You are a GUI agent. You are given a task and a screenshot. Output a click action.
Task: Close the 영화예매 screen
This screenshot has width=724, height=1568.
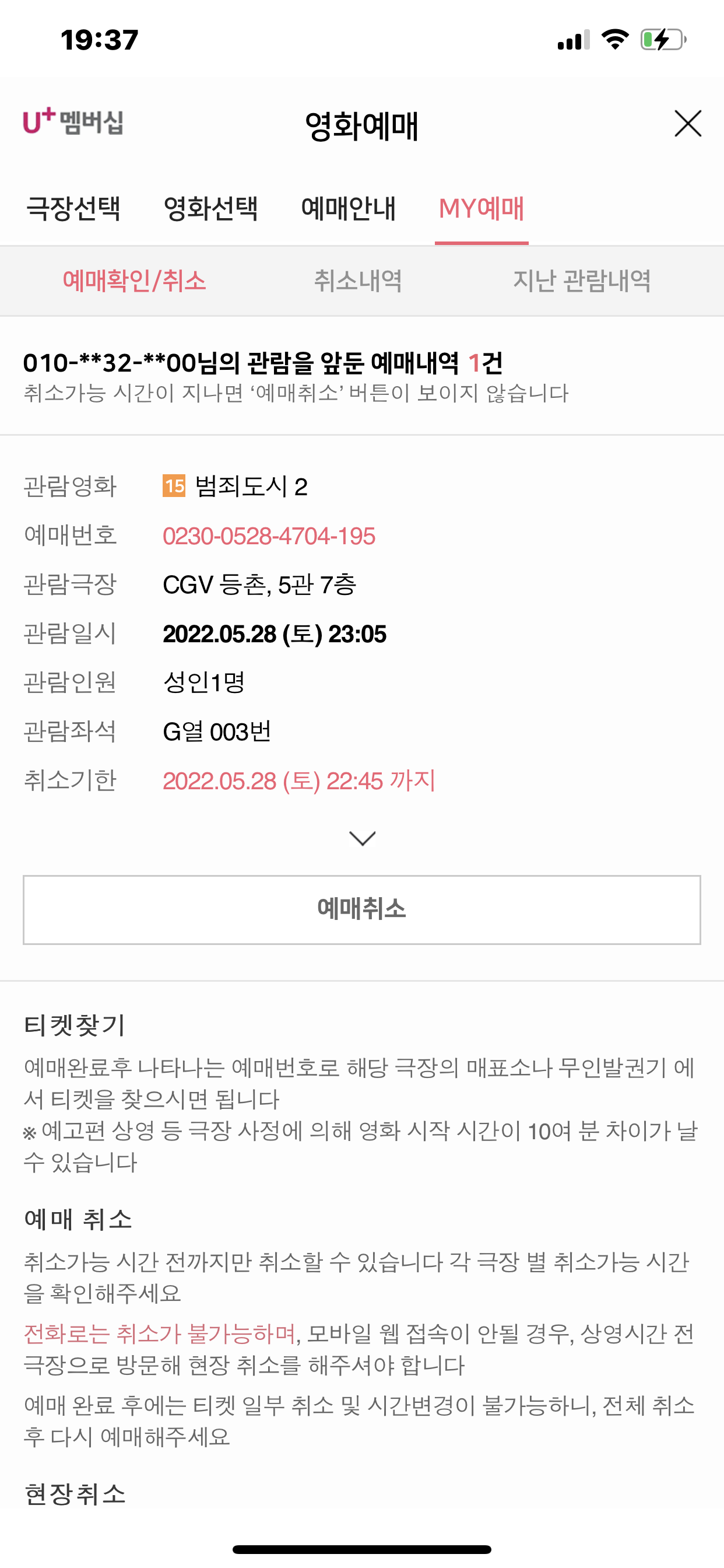(x=687, y=124)
